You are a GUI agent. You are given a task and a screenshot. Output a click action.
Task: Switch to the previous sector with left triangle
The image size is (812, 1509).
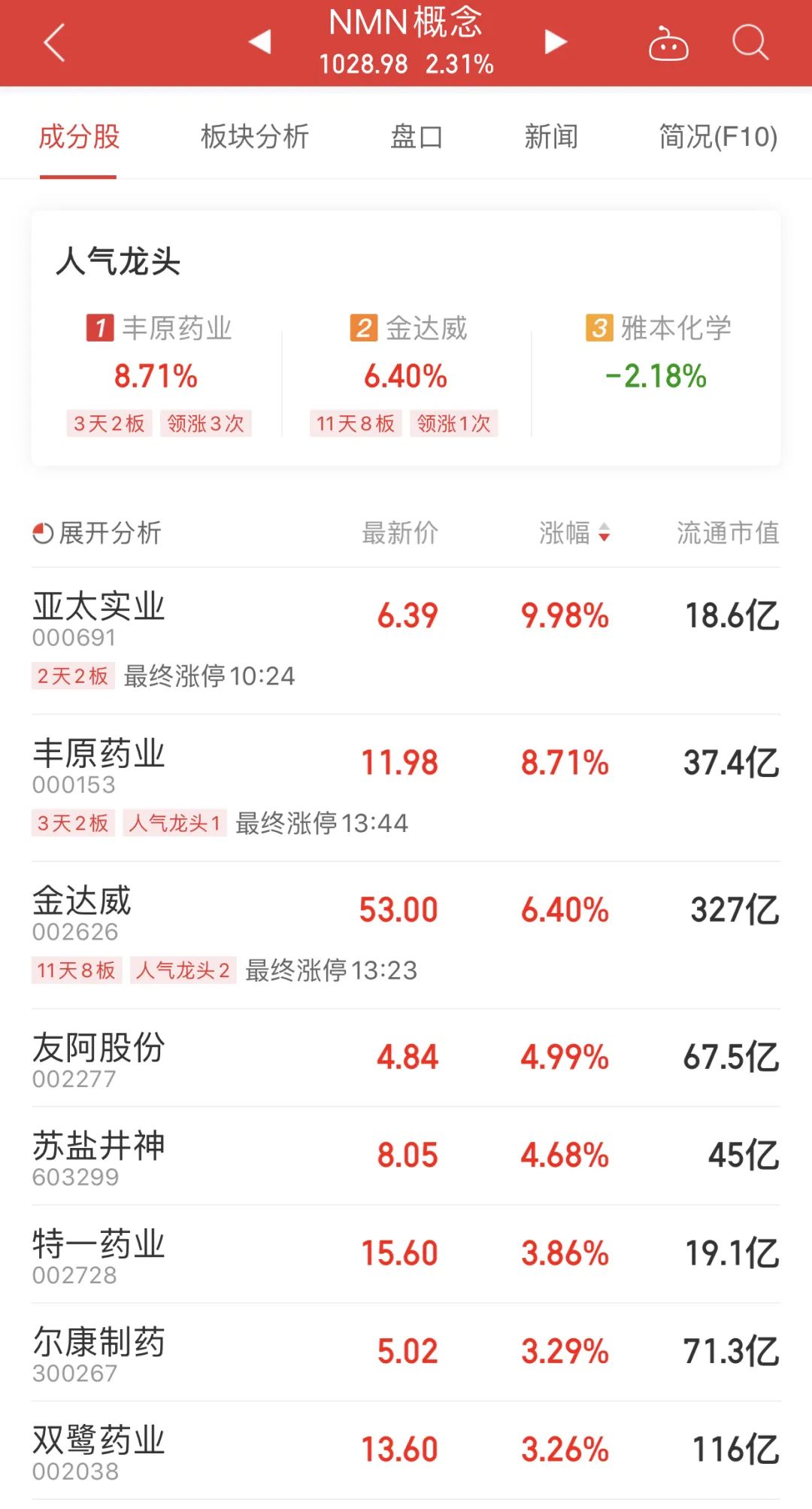[x=260, y=41]
